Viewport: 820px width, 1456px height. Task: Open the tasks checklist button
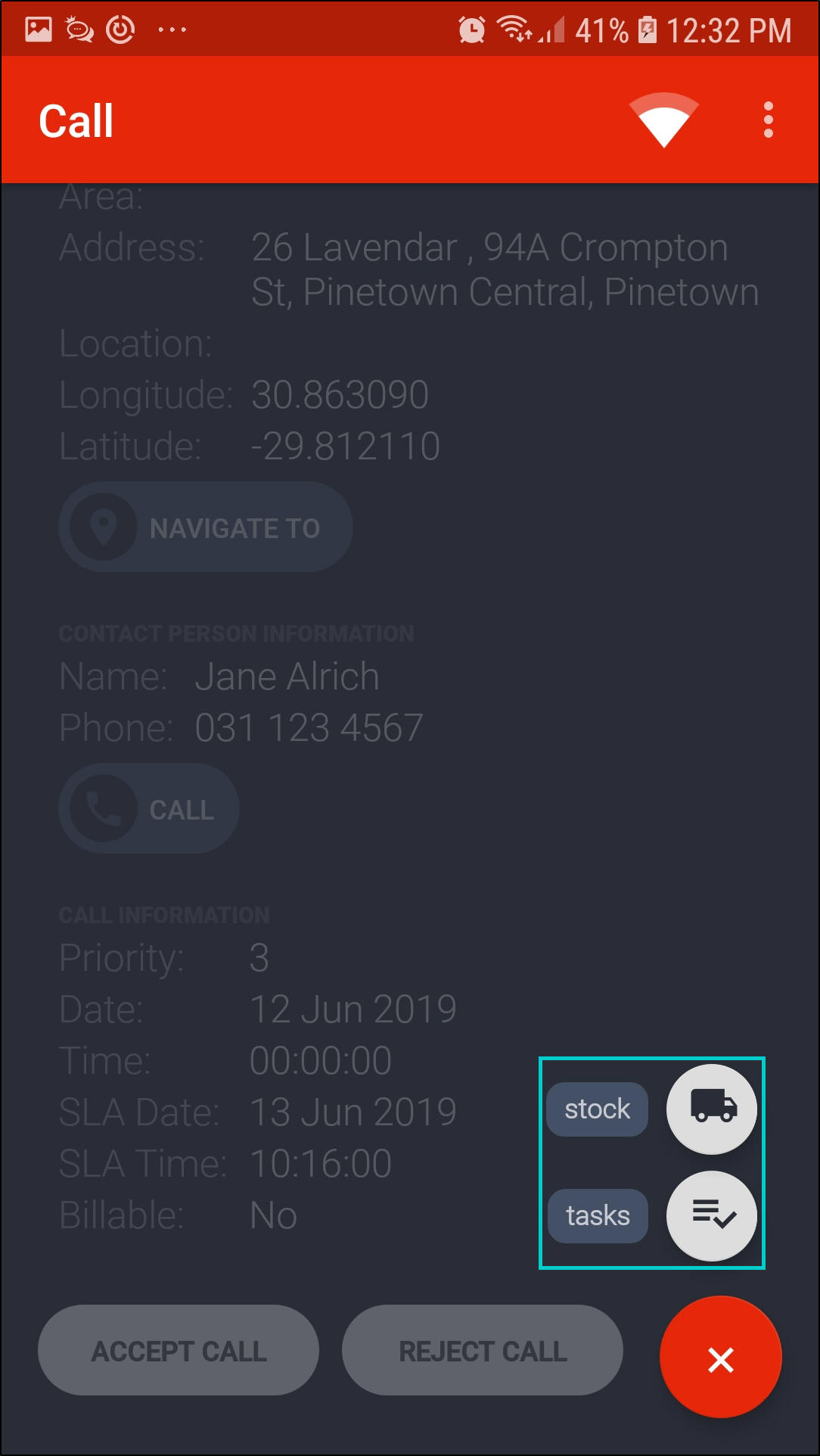[x=711, y=1215]
